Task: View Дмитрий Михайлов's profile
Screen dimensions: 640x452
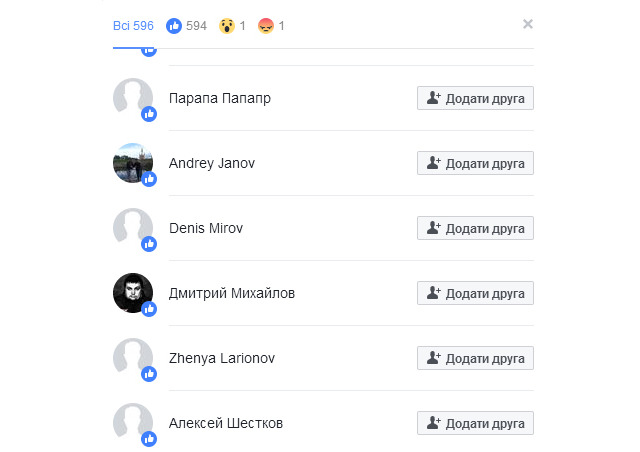Action: click(x=231, y=293)
